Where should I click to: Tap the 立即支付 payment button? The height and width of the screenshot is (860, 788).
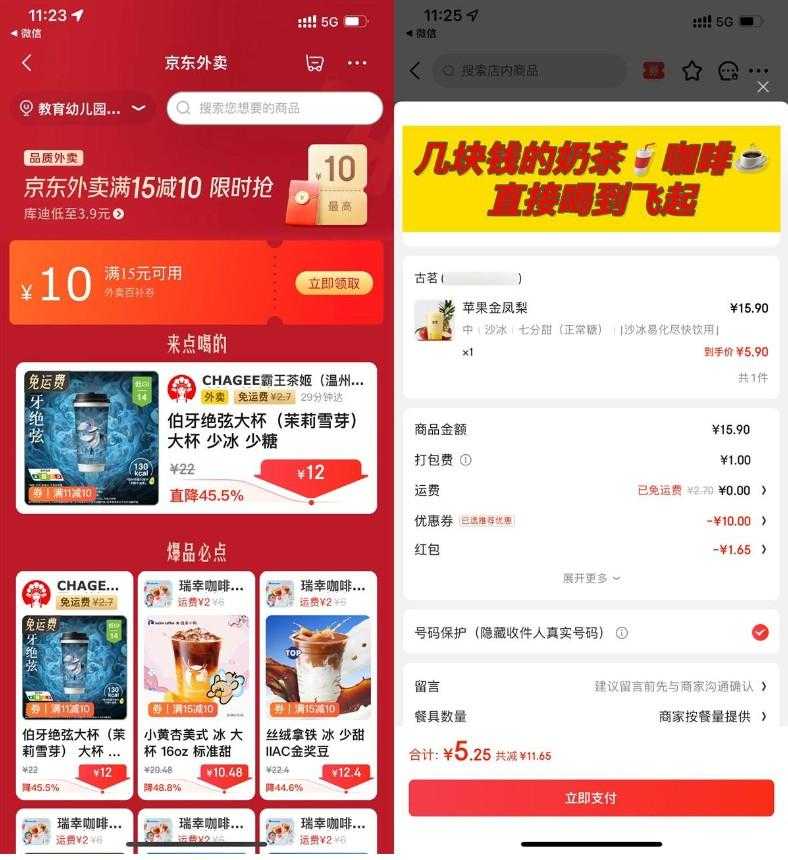tap(590, 798)
